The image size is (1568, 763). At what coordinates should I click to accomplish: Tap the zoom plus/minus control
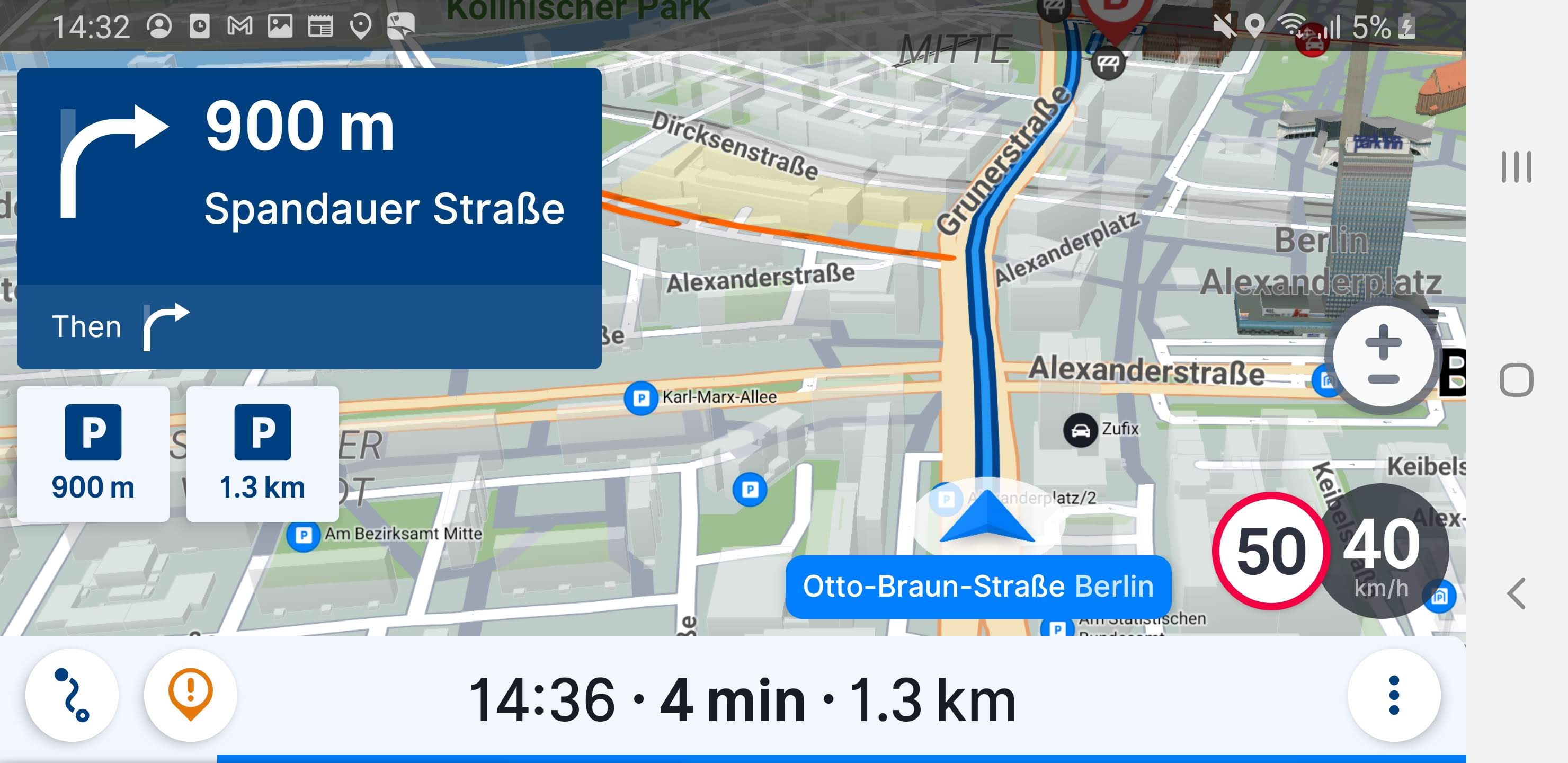(x=1383, y=359)
